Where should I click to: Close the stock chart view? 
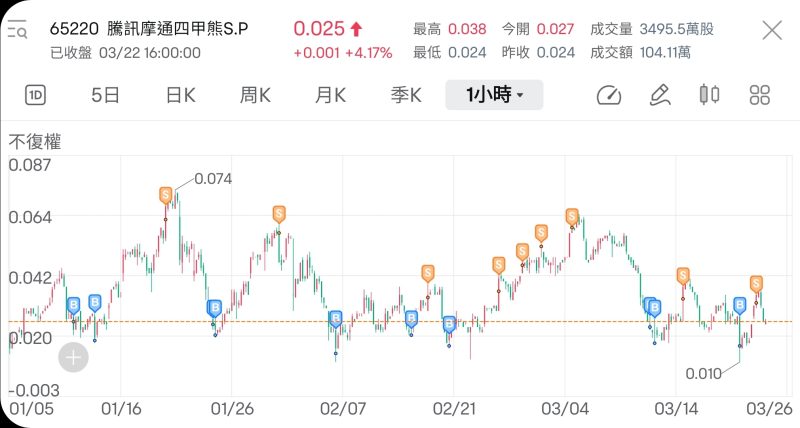click(x=772, y=31)
